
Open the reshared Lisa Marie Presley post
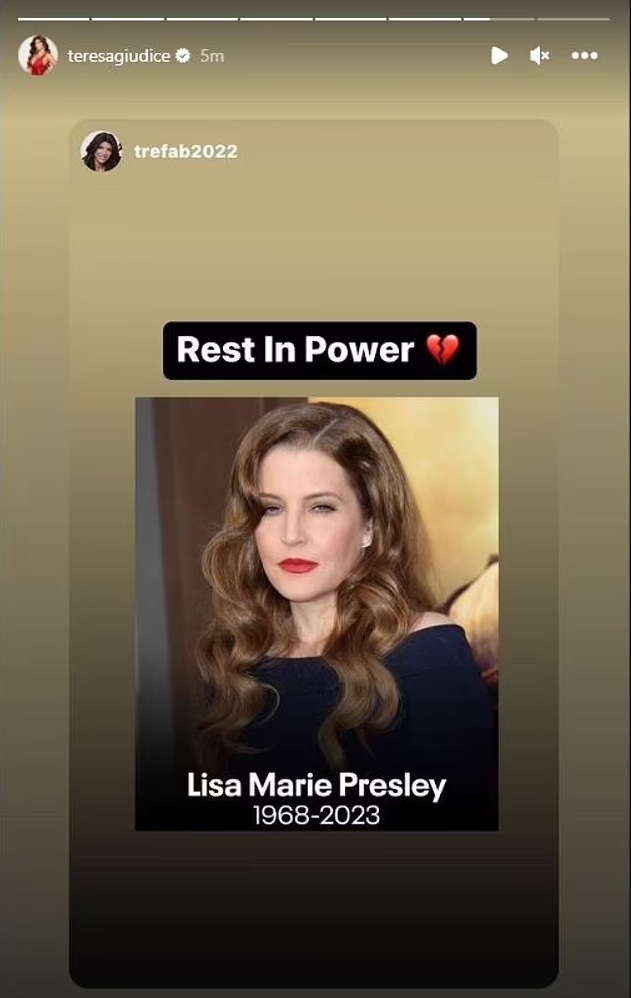pos(316,613)
